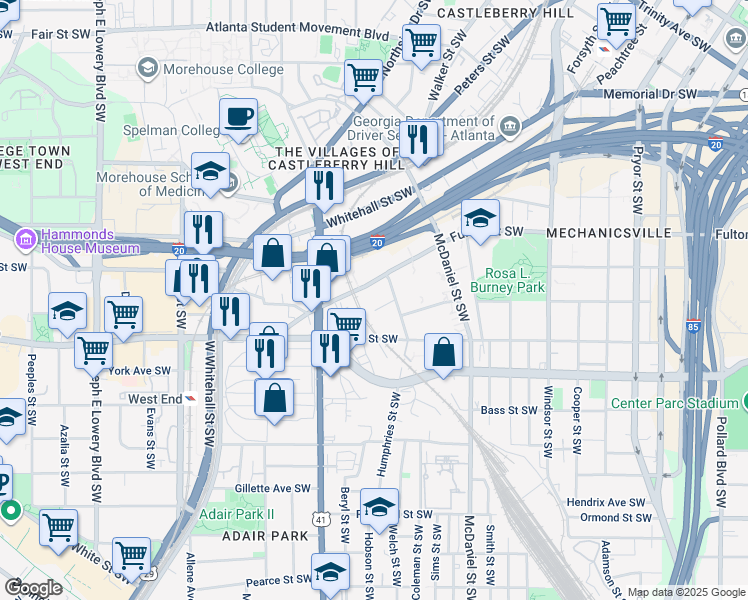Tap the shopping bag marker beside West End station
Viewport: 748px width, 600px height.
(274, 401)
